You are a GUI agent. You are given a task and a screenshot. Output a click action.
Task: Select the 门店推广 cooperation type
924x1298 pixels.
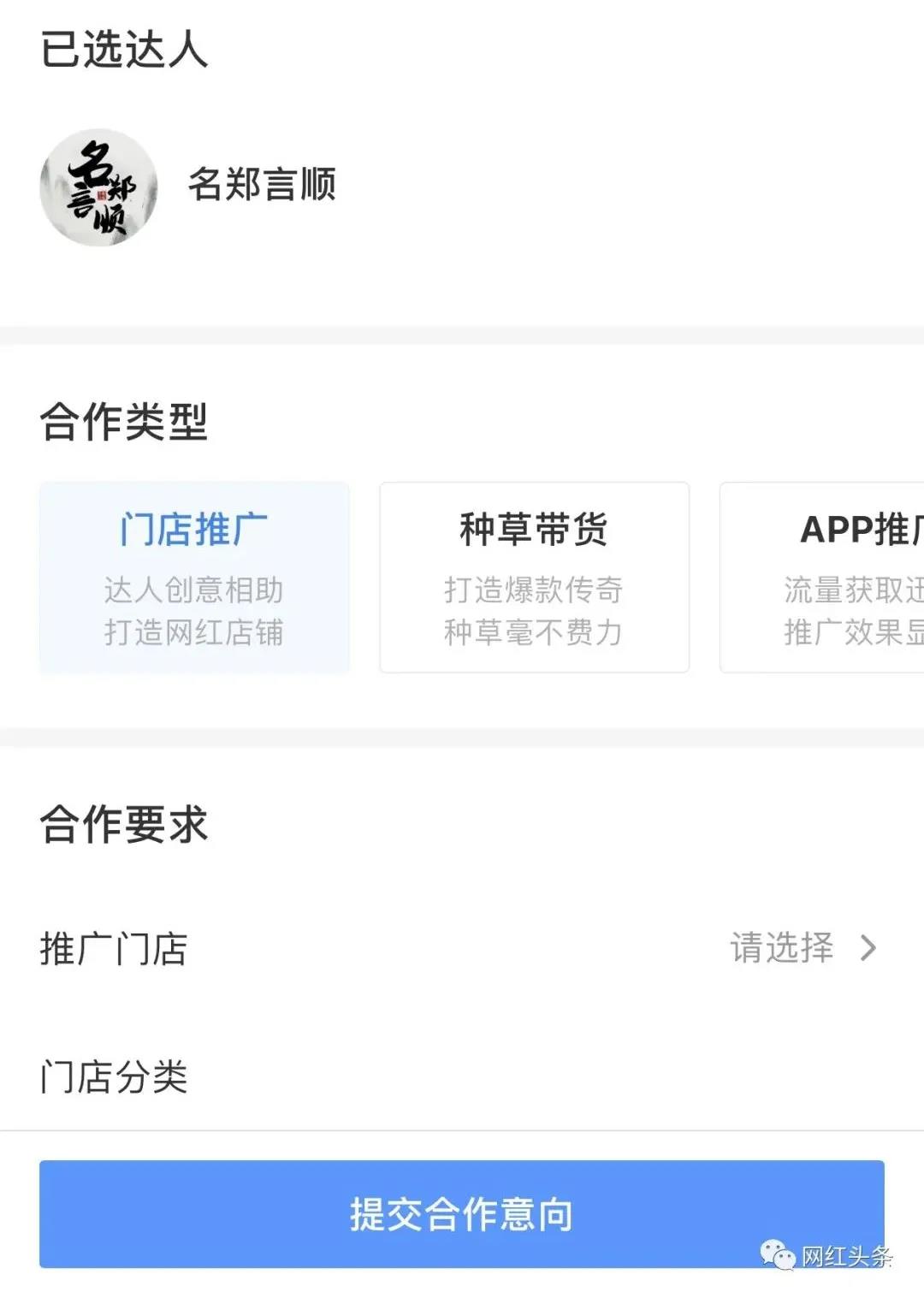click(194, 578)
